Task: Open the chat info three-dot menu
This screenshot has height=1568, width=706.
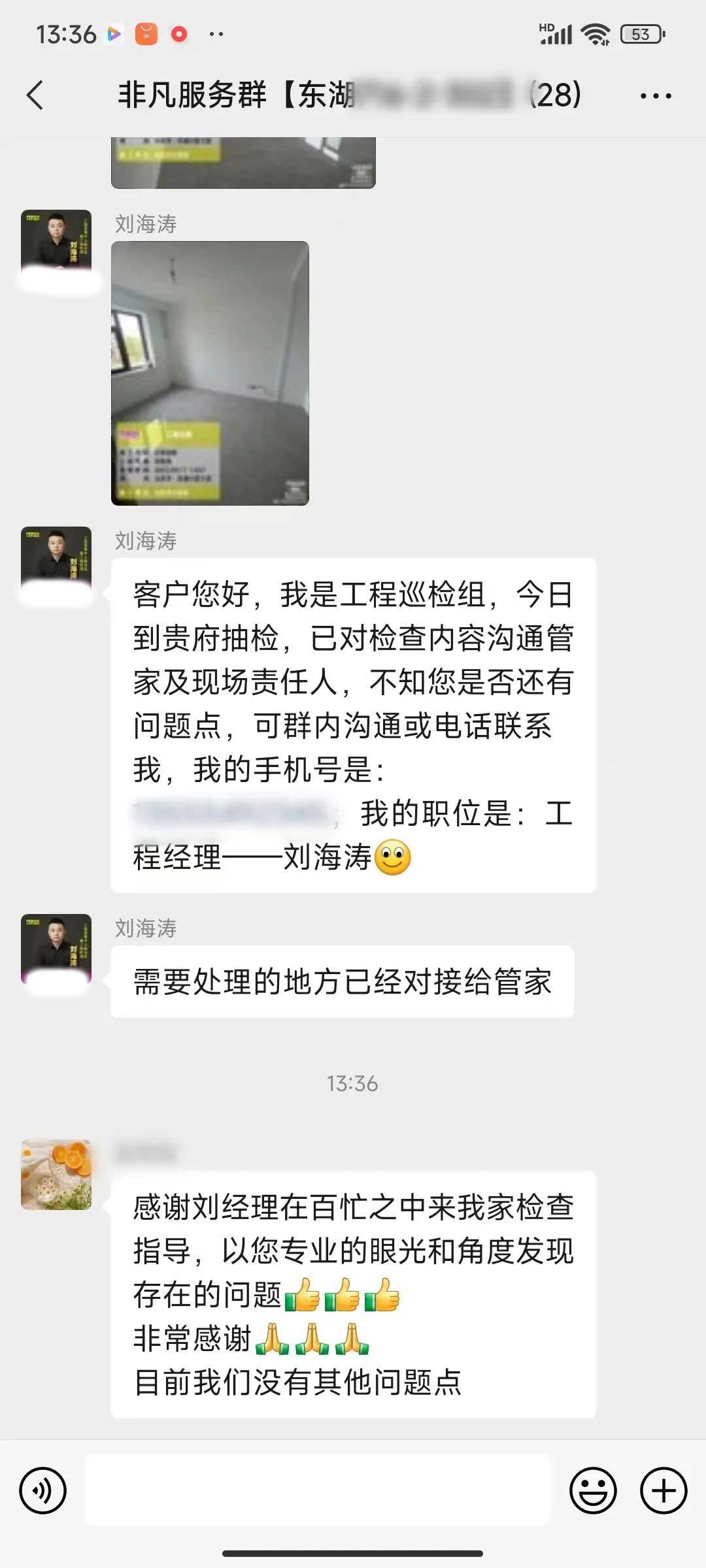Action: click(655, 96)
